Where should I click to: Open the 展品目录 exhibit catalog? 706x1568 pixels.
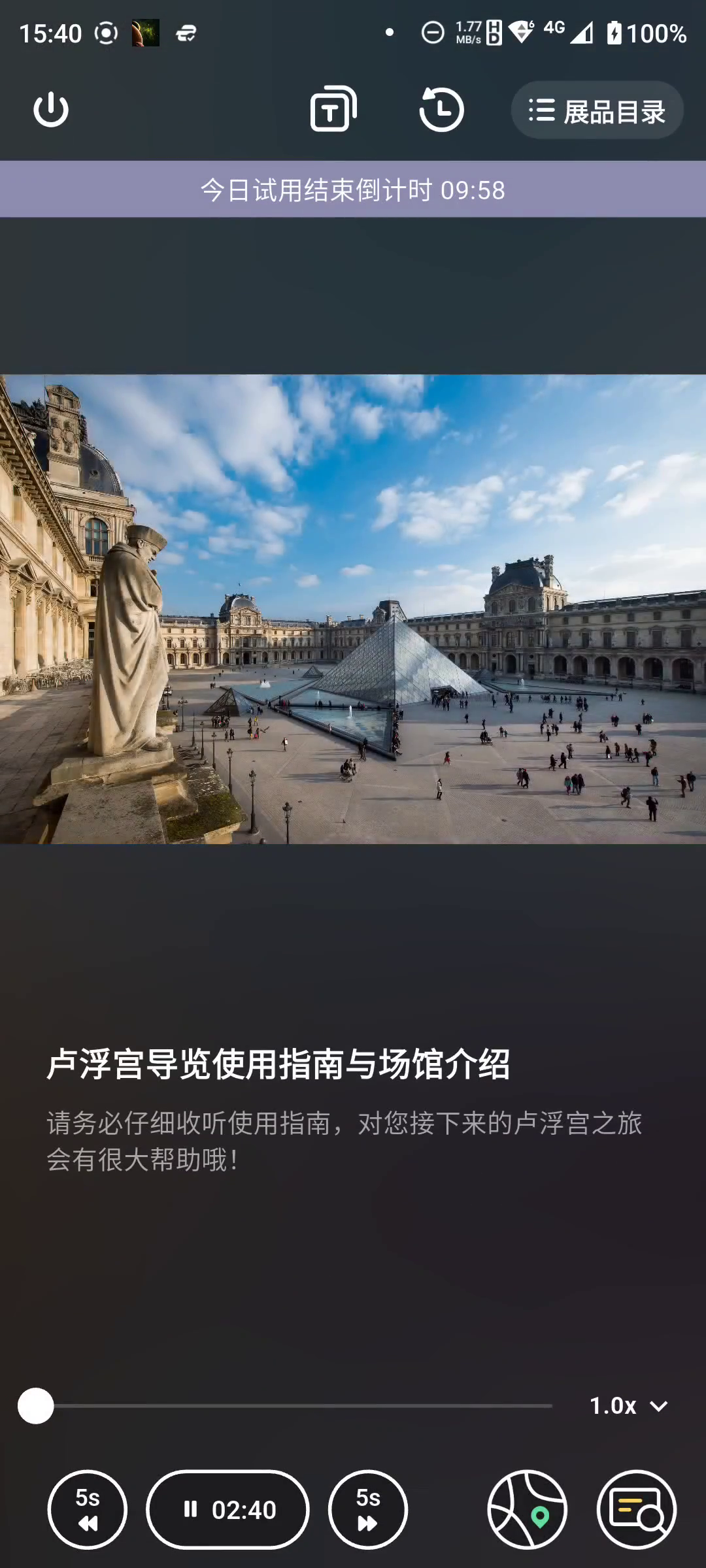pos(597,110)
